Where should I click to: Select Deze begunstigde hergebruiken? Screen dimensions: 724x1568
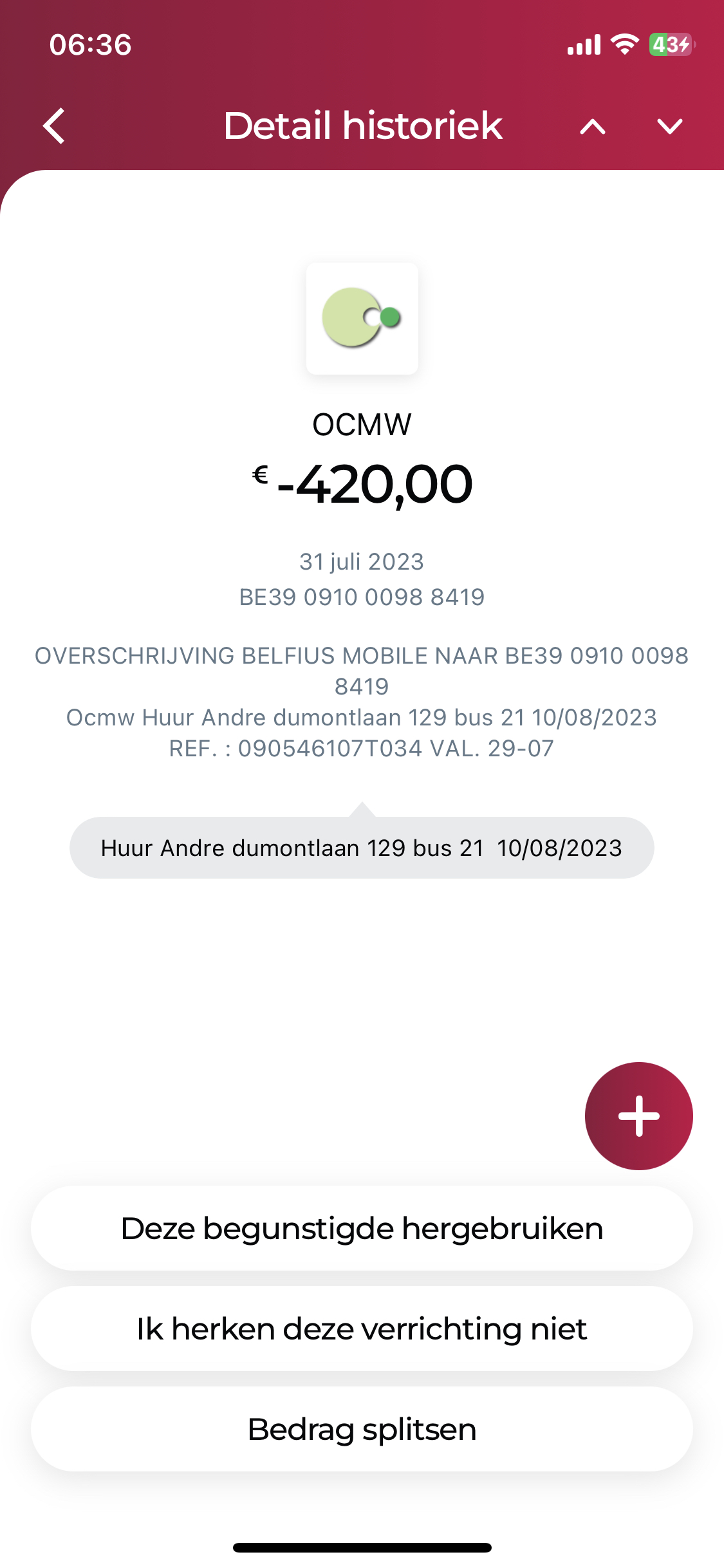pyautogui.click(x=362, y=1228)
